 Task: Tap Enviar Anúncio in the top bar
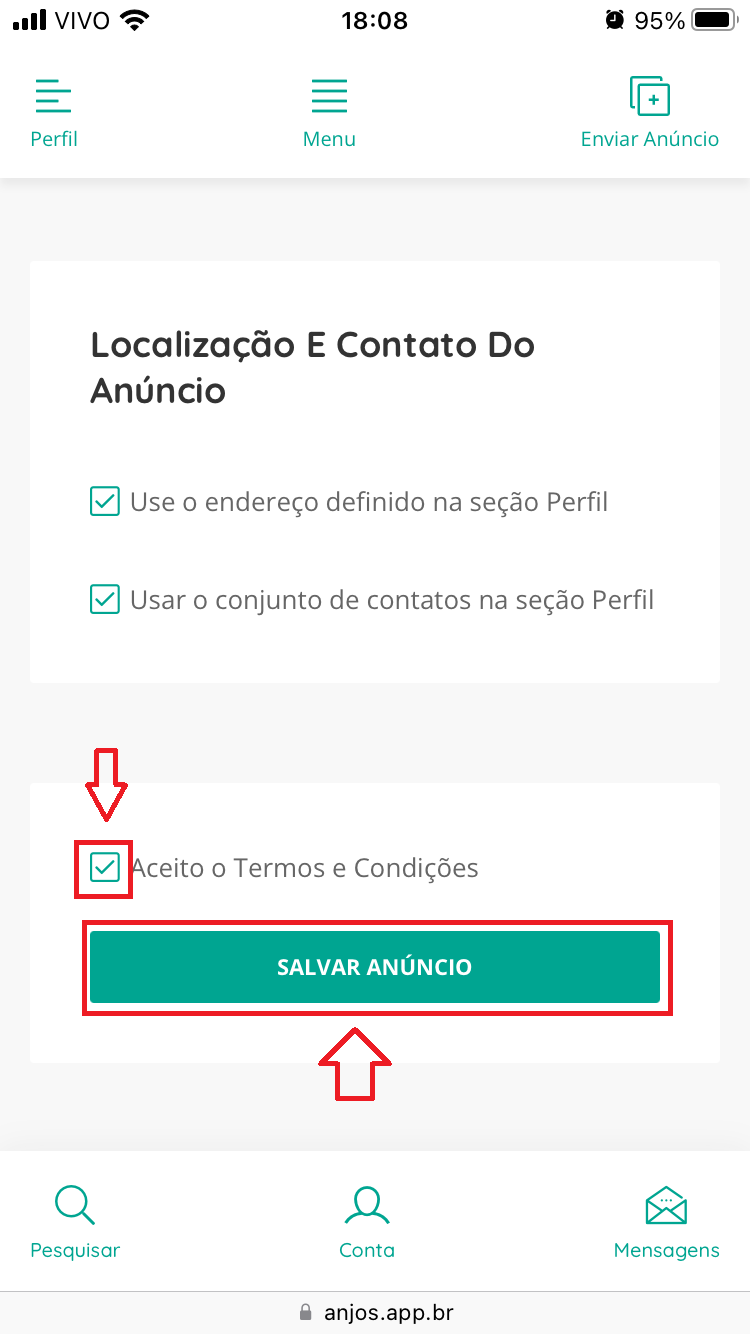(650, 113)
